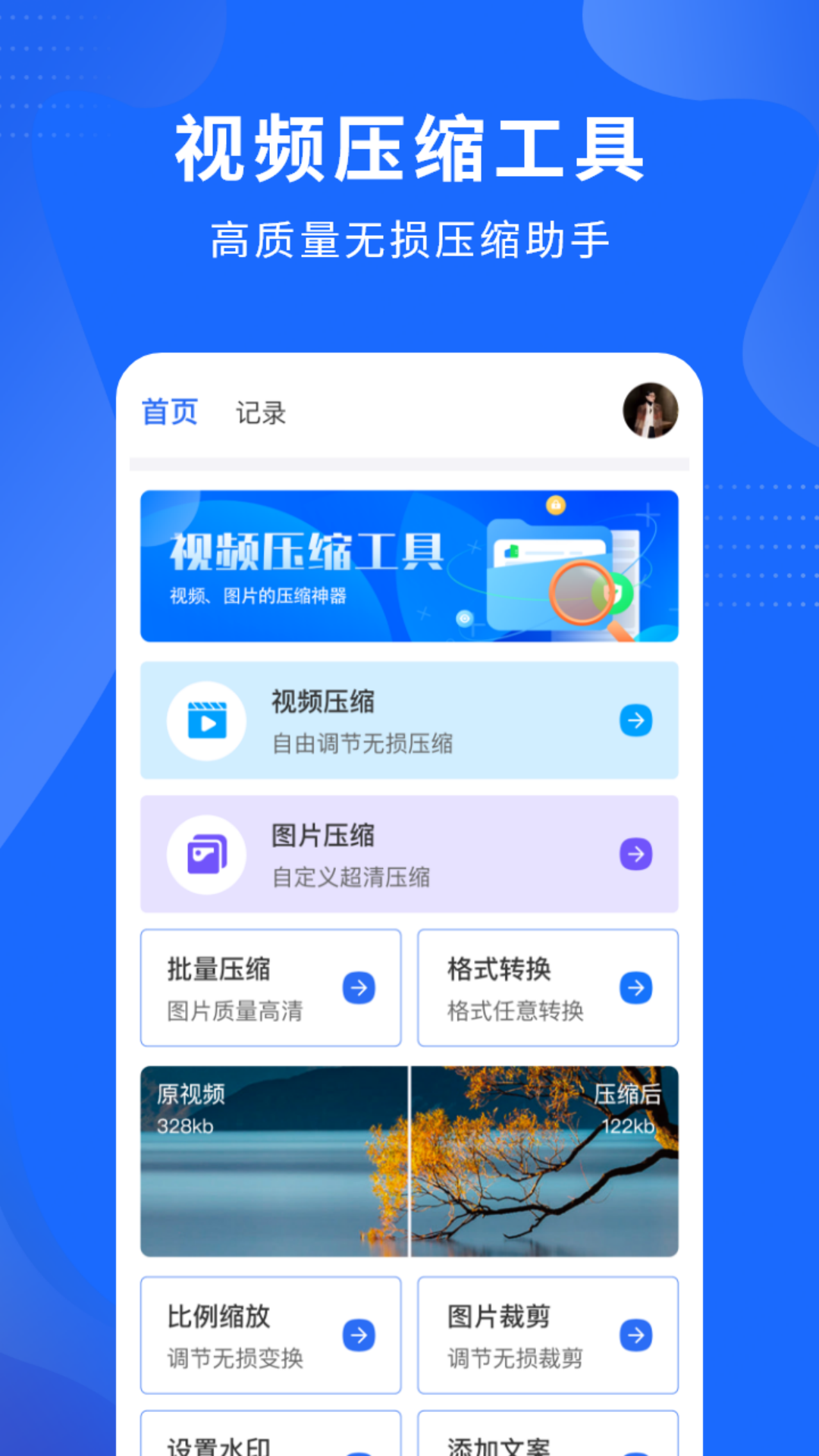
Task: Tap the purple arrow on 图片压缩 card
Action: click(x=635, y=854)
